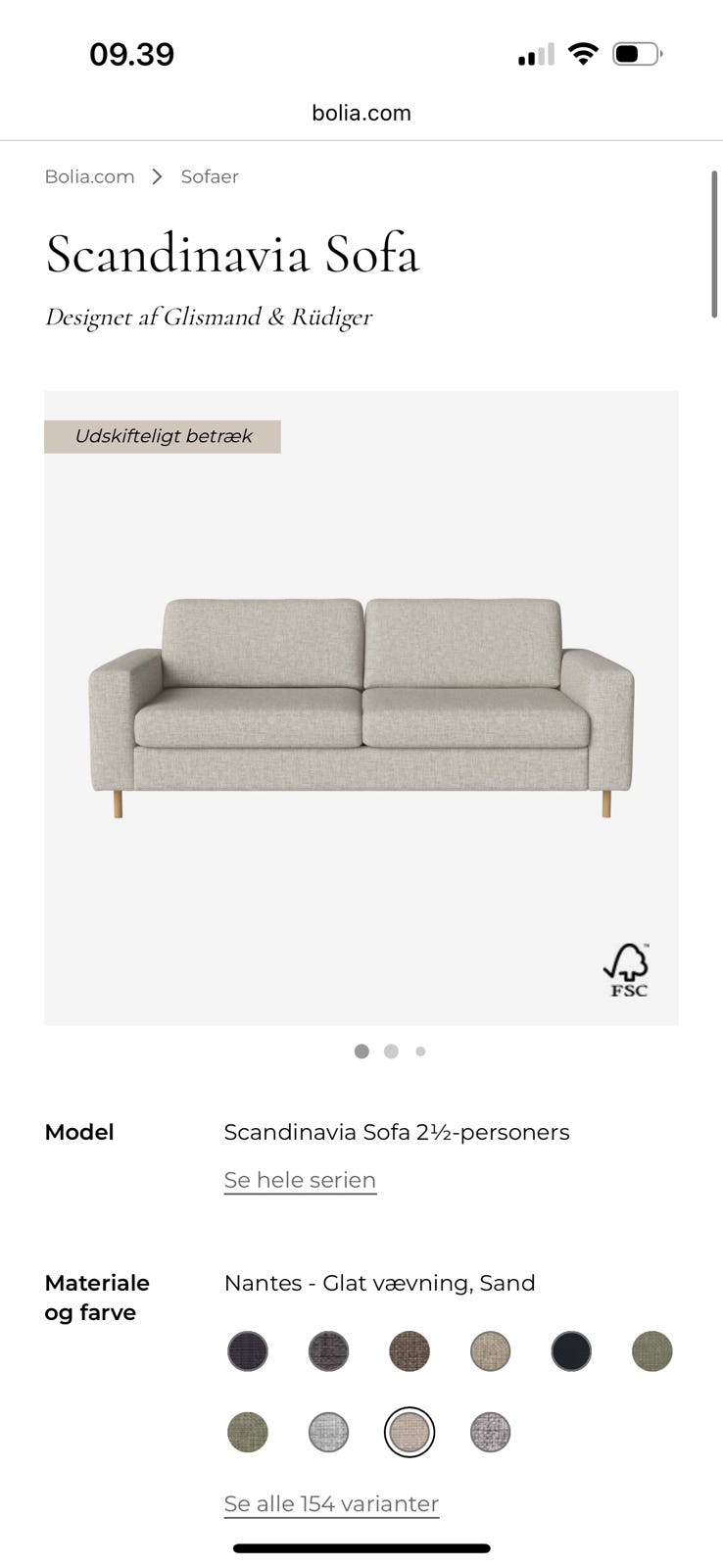The width and height of the screenshot is (723, 1568).
Task: Tap the time display in the status bar
Action: point(132,54)
